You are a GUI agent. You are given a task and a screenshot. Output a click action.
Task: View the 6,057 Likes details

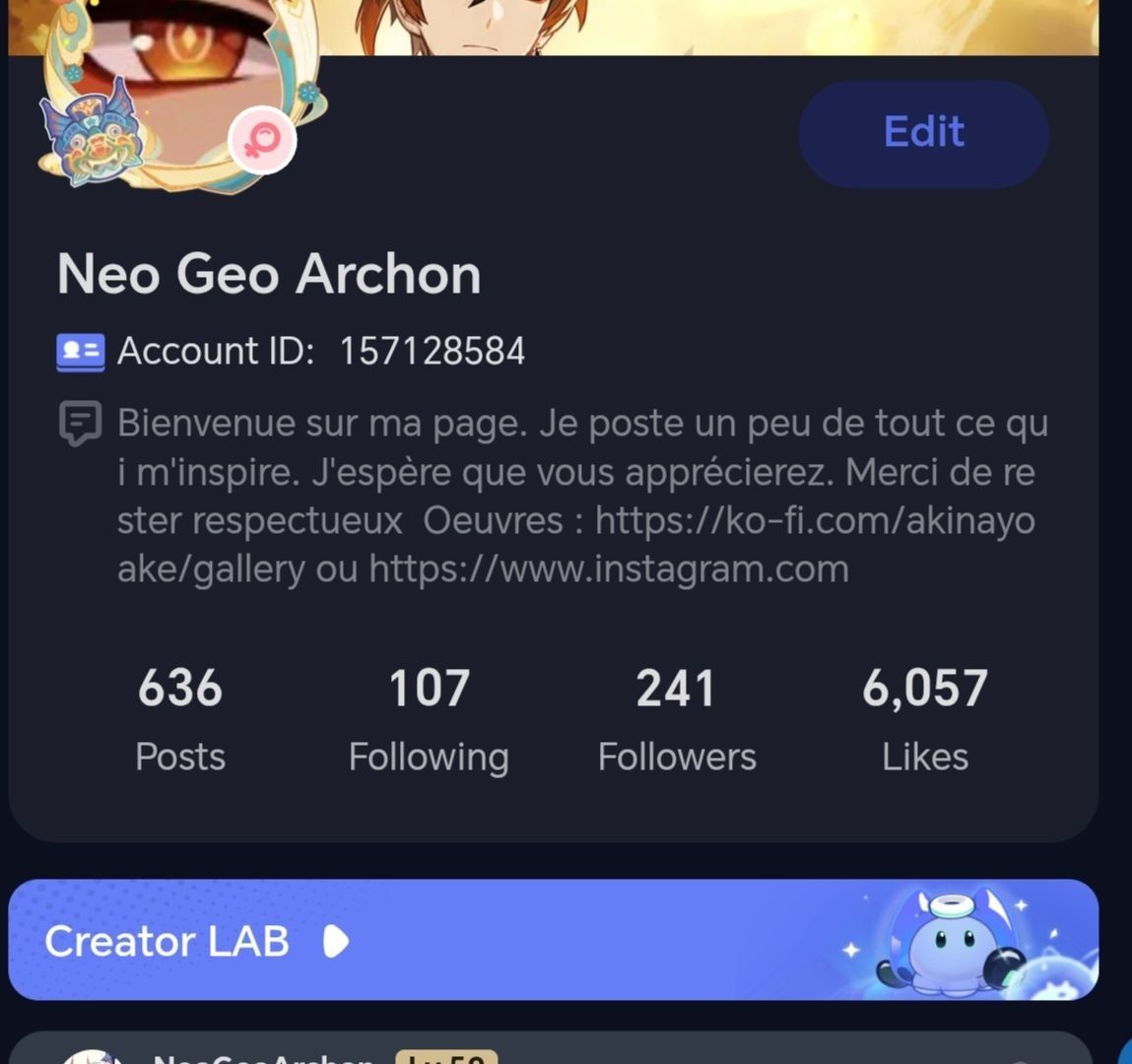point(924,718)
